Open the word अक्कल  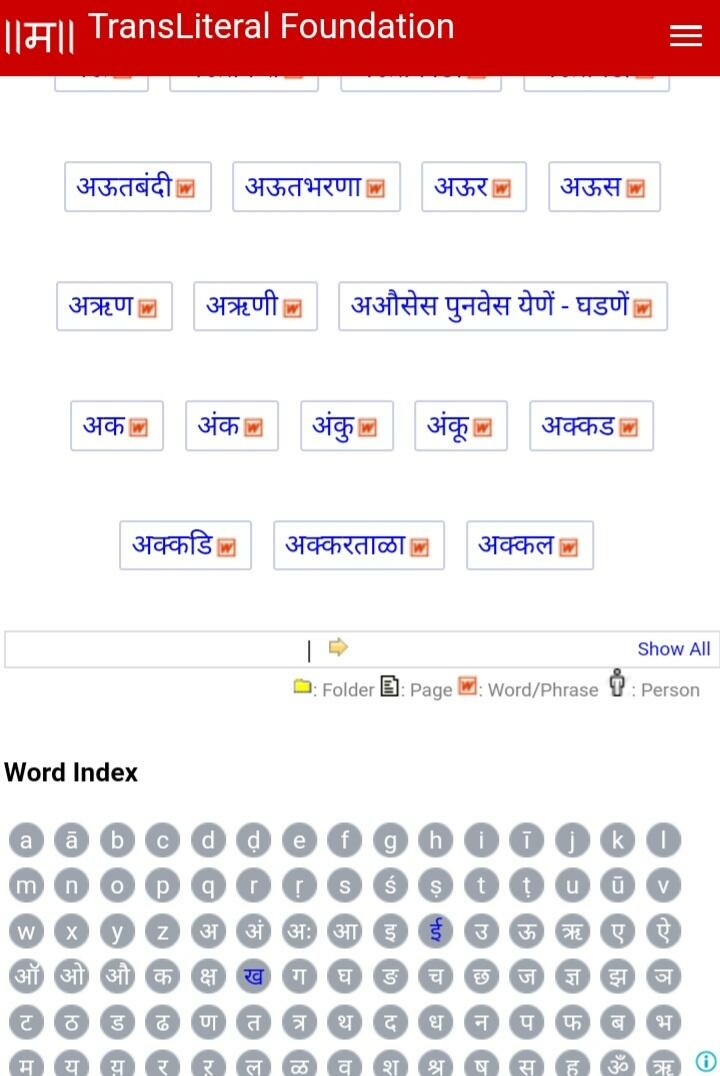517,545
